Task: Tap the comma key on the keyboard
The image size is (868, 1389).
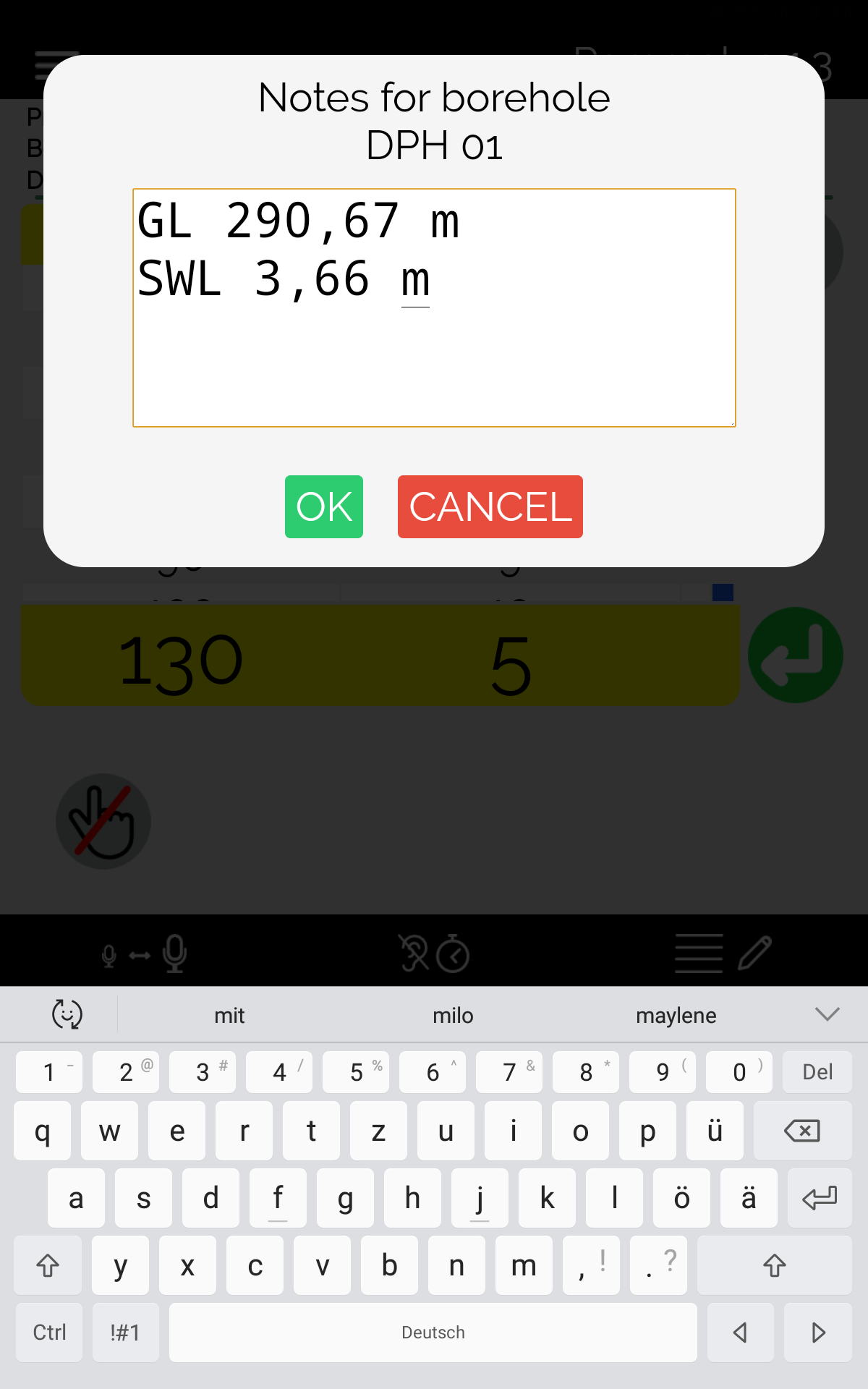Action: click(x=591, y=1265)
